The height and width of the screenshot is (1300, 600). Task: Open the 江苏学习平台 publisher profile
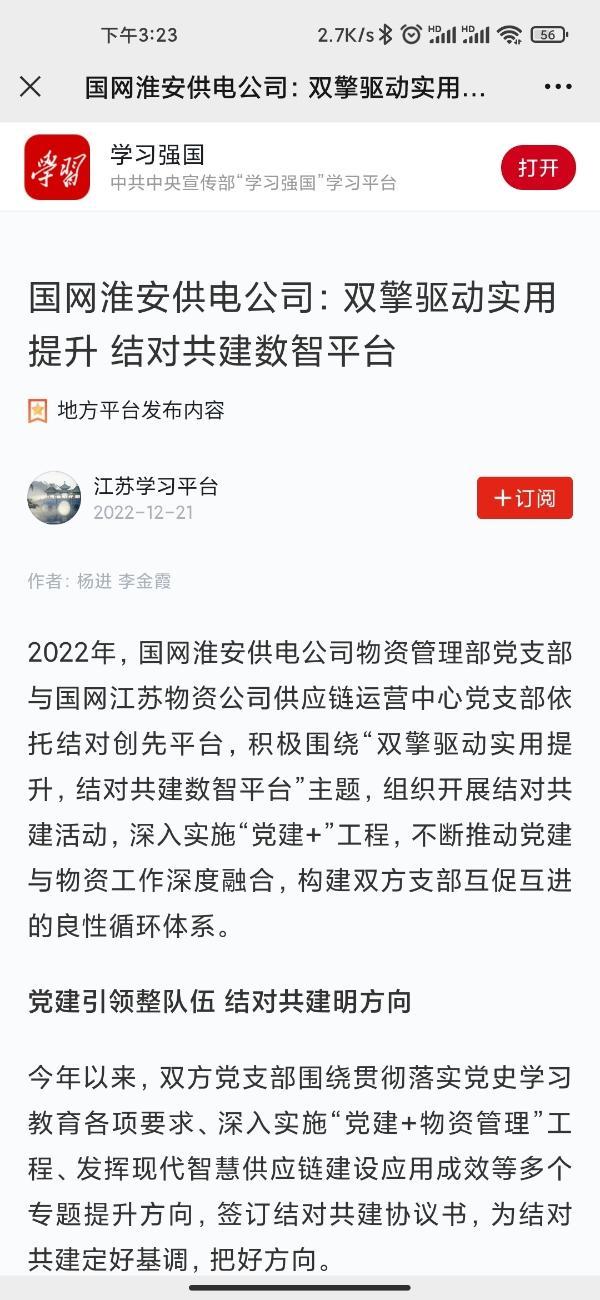(155, 487)
